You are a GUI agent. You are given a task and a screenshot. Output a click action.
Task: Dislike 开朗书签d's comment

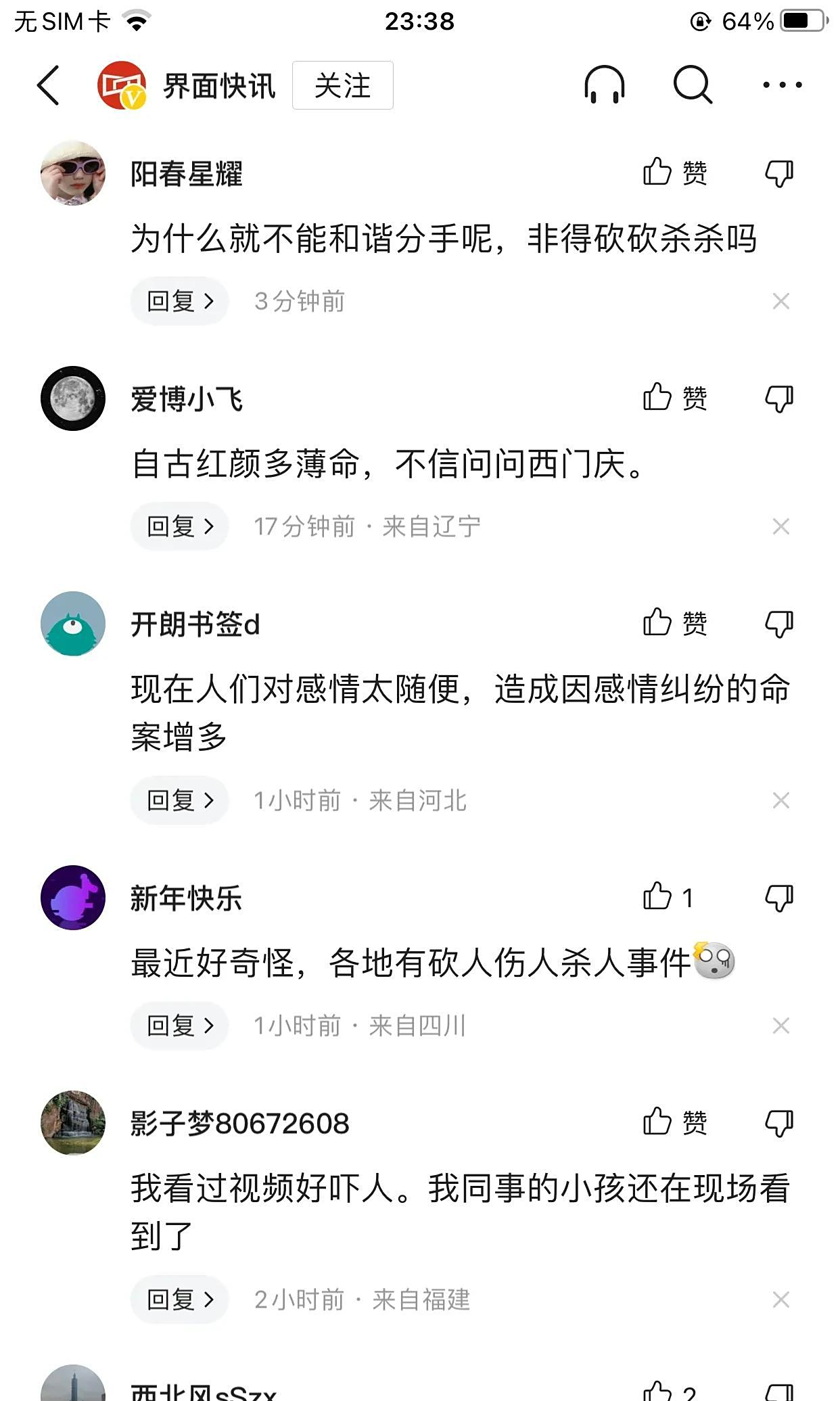pos(778,624)
